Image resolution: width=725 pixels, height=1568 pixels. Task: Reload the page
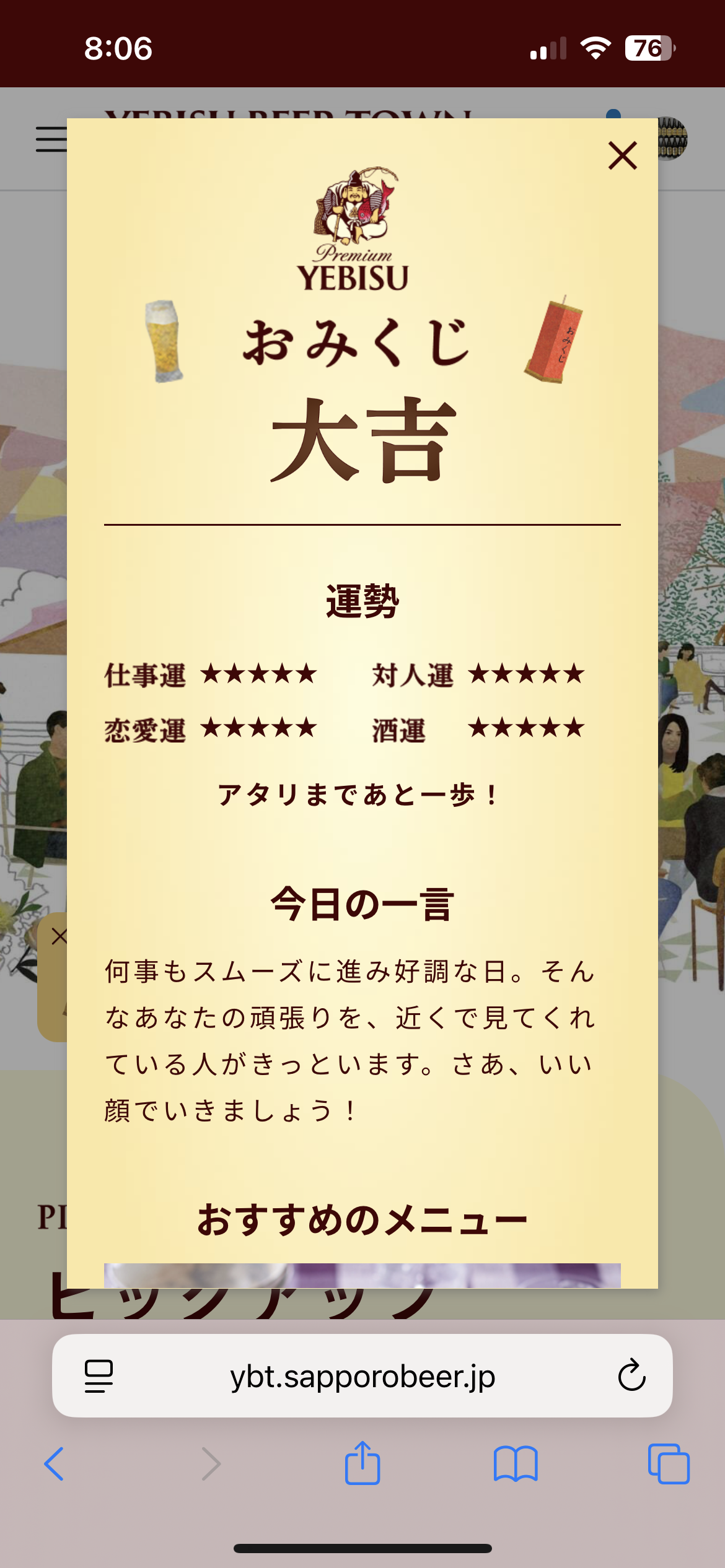click(631, 1376)
